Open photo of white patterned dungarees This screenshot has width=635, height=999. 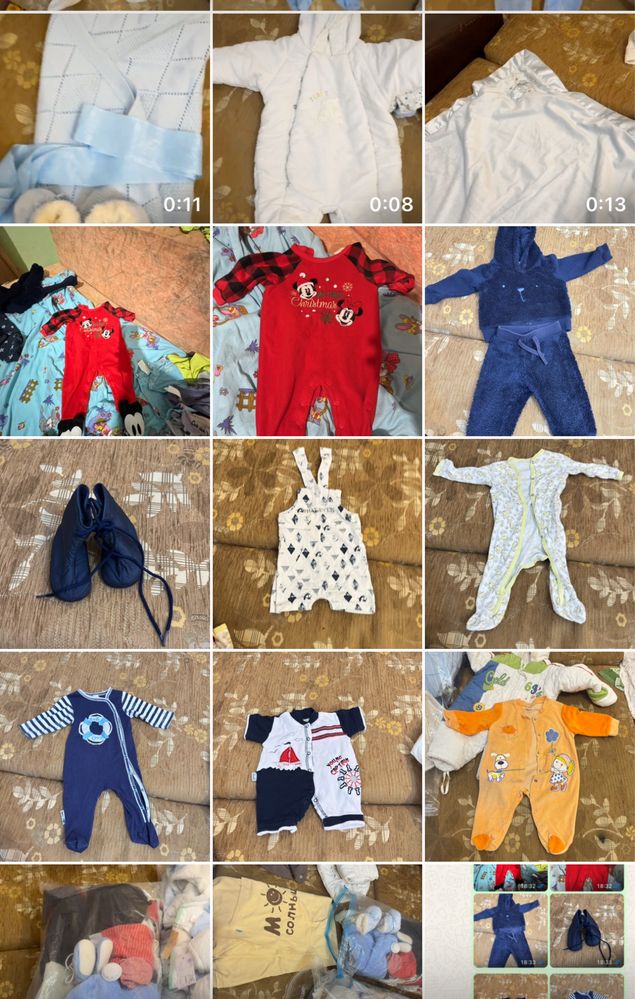click(317, 544)
